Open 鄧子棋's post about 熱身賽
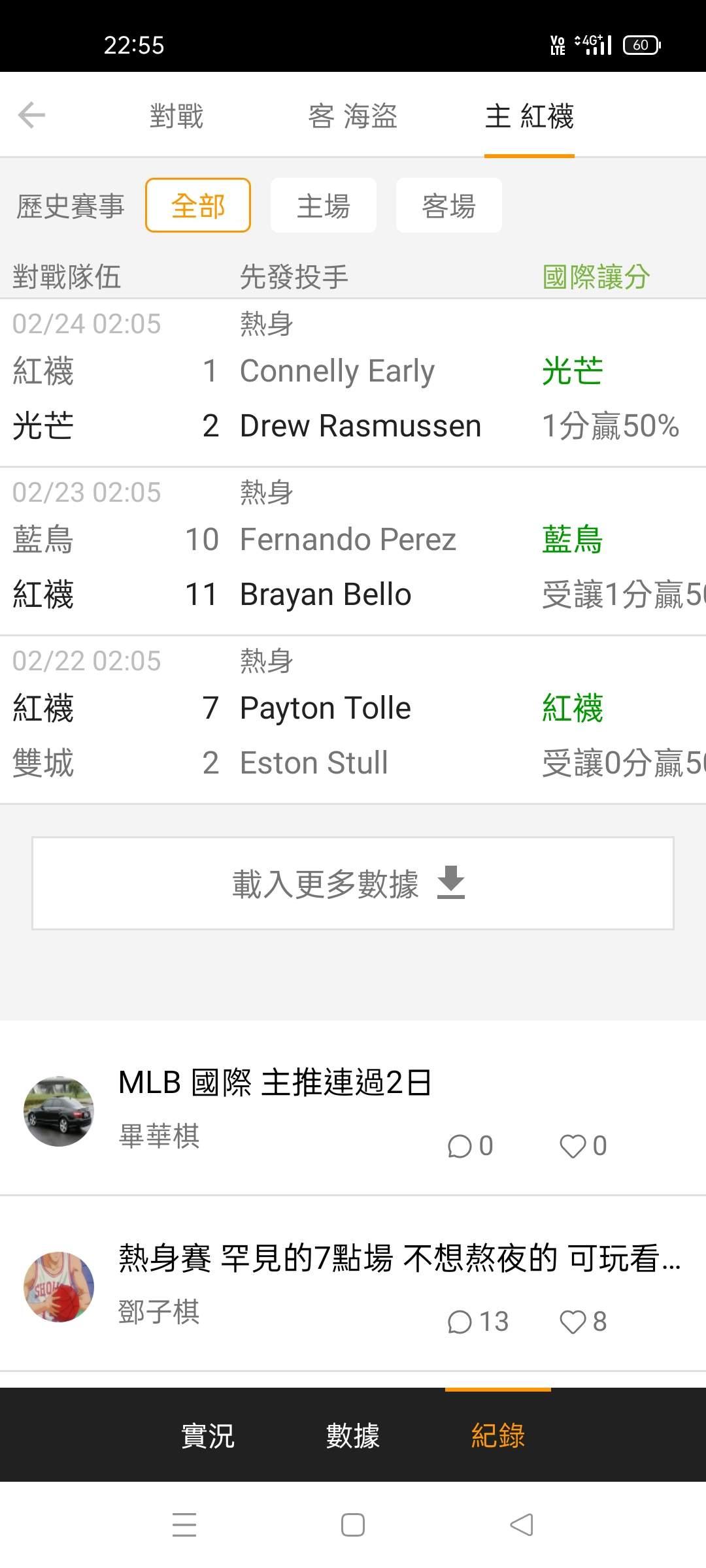 (x=399, y=1258)
